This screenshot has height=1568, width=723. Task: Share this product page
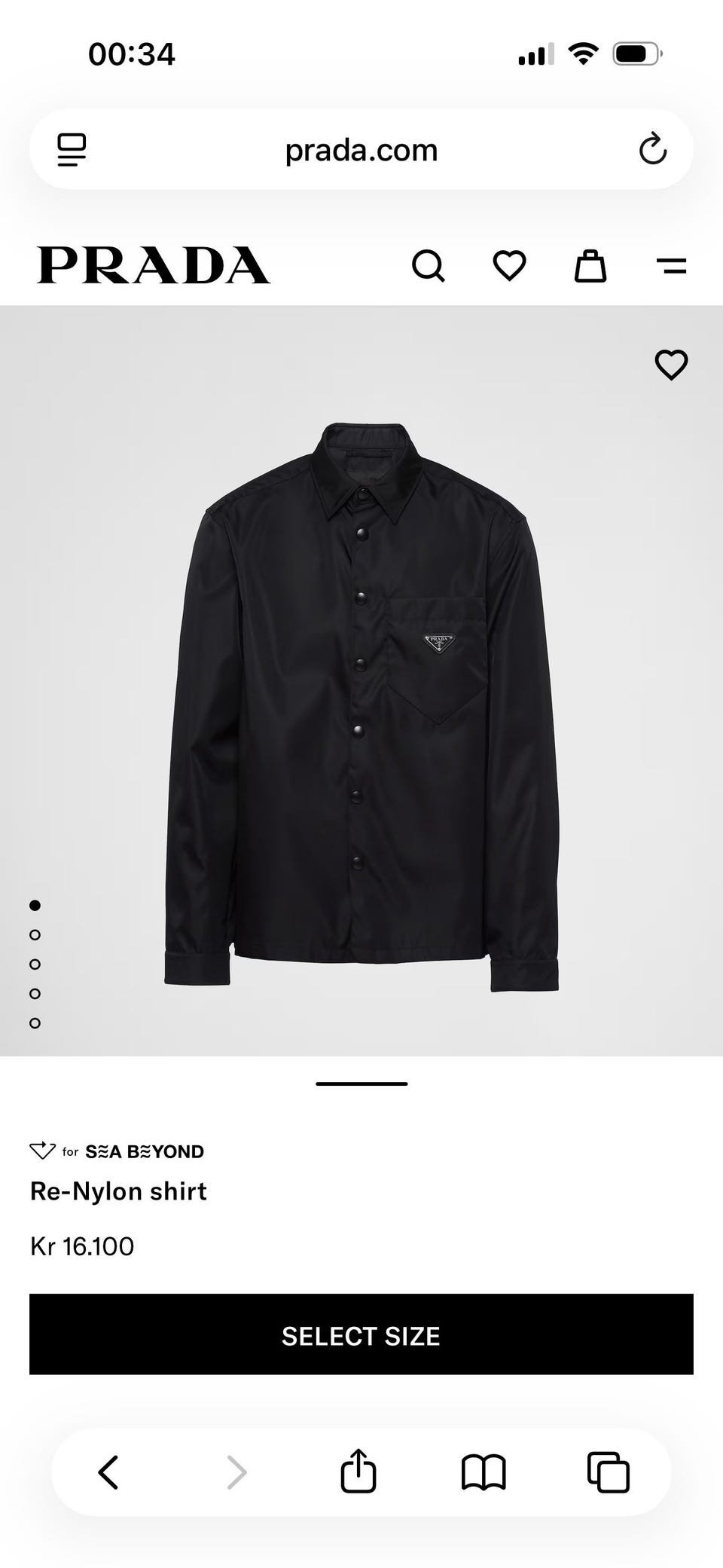pos(358,1471)
